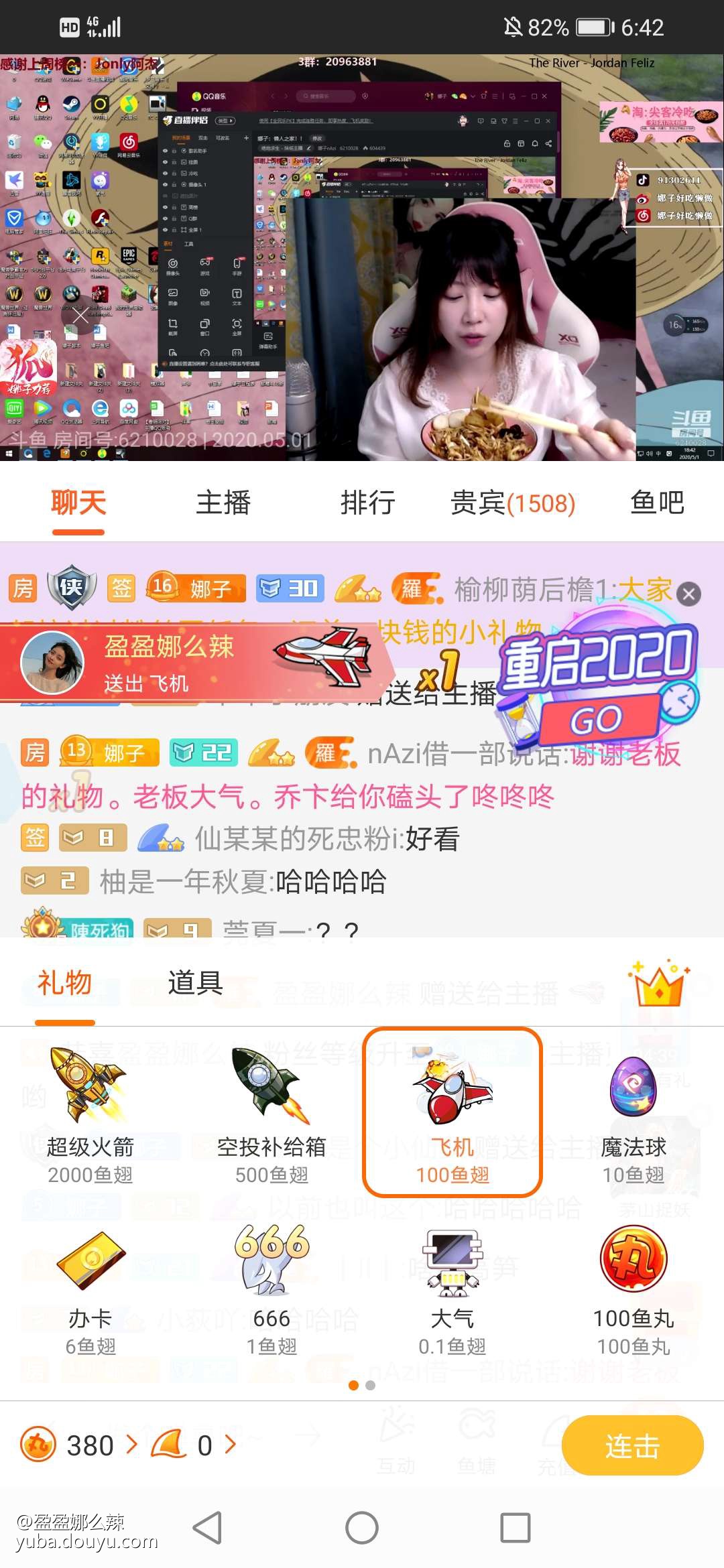
Task: Choose the 超级火箭 2000鱼翅 gift
Action: point(90,1112)
